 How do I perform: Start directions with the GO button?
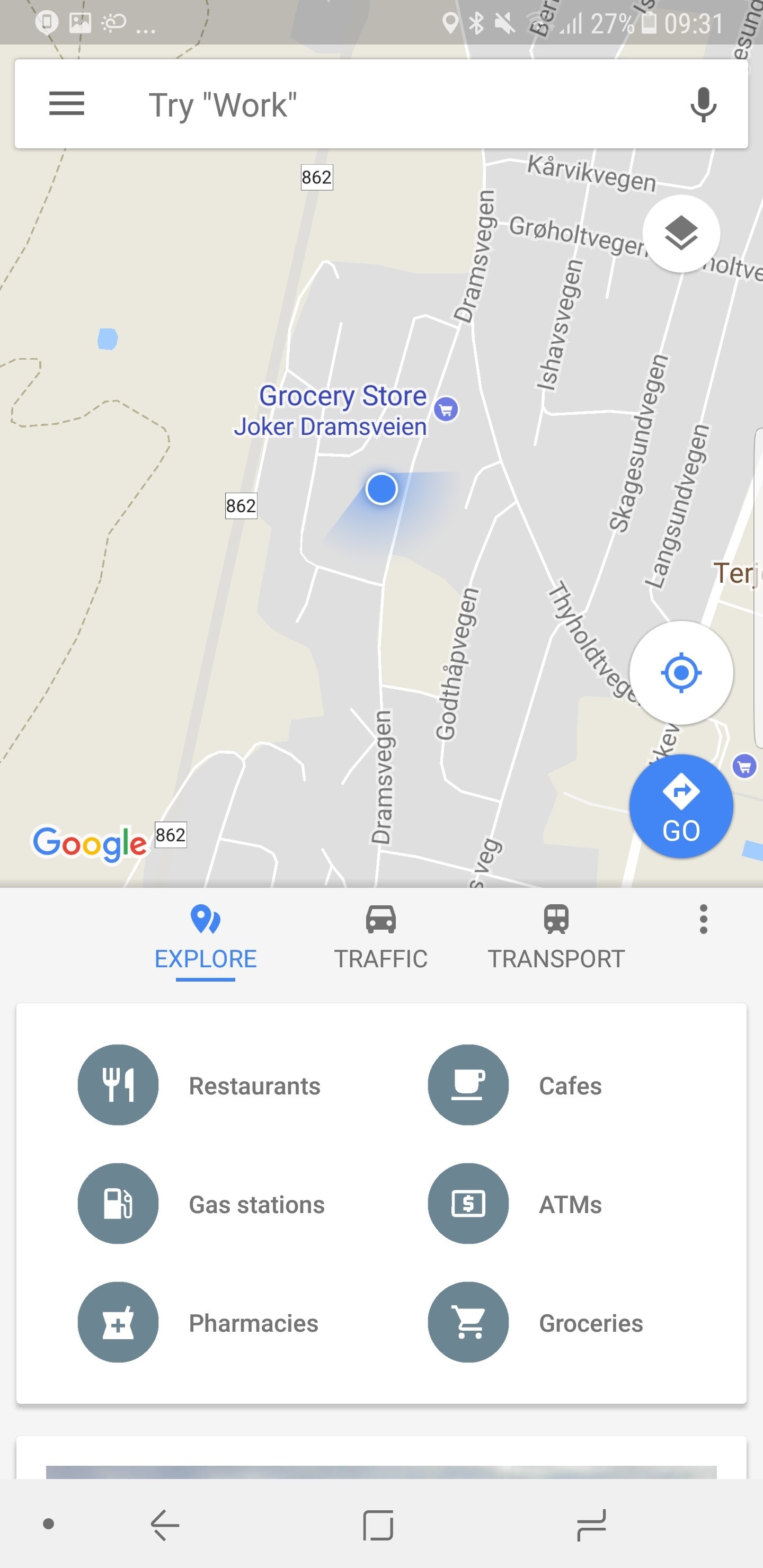[x=681, y=806]
